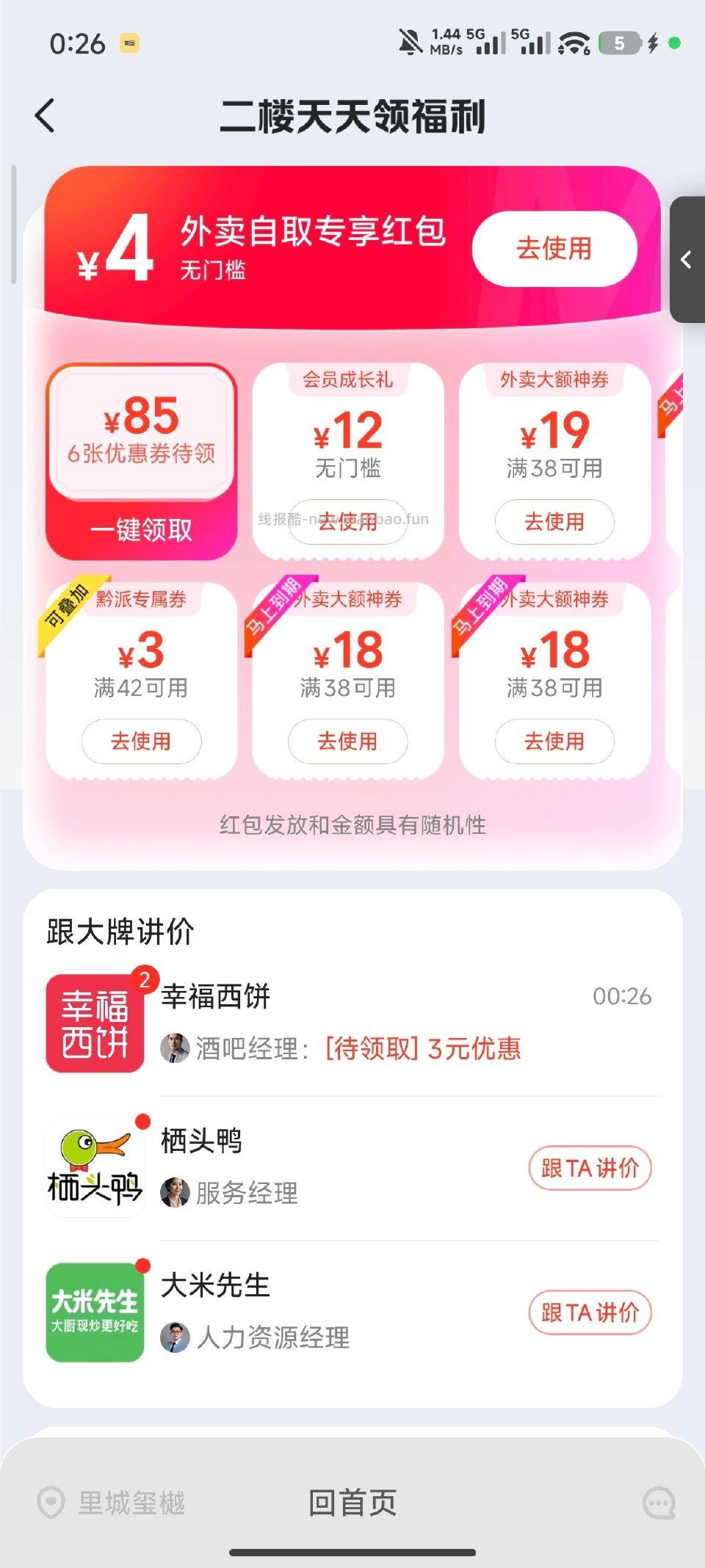Tap 跟TA讲价 next to 大米先生
This screenshot has height=1568, width=705.
tap(590, 1314)
